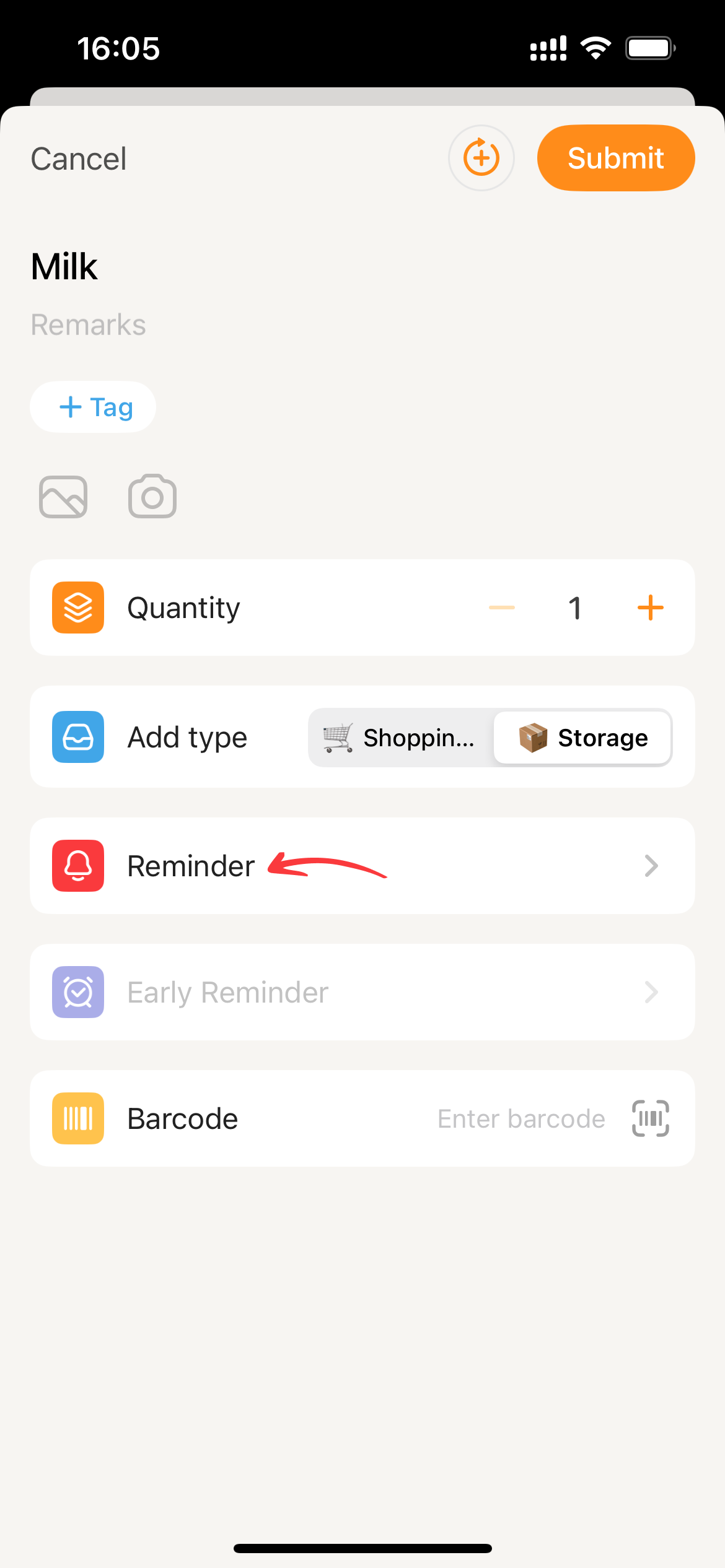Viewport: 725px width, 1568px height.
Task: Decrease quantity with the minus button
Action: pyautogui.click(x=502, y=608)
